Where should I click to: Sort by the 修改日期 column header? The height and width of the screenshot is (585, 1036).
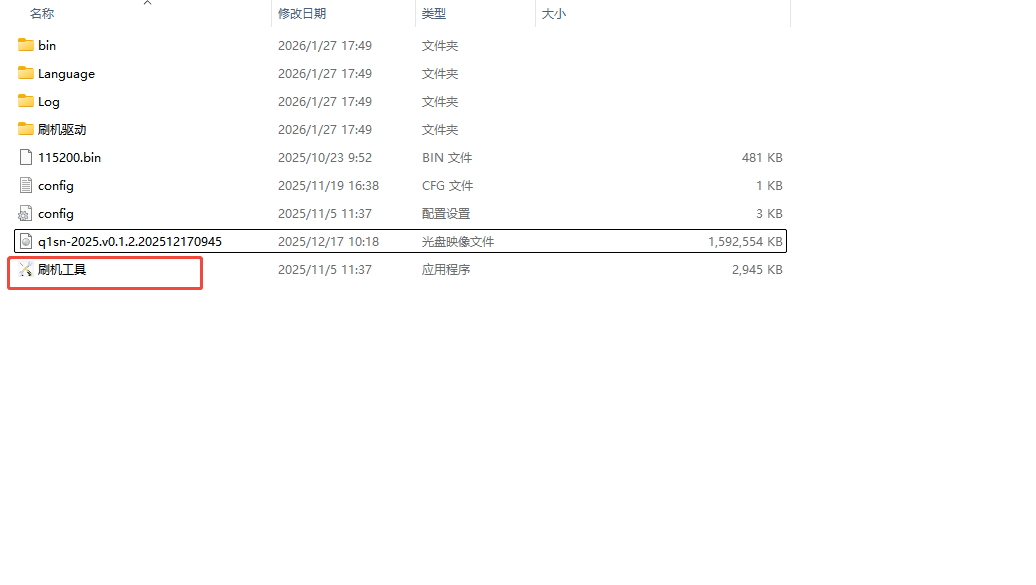click(302, 13)
